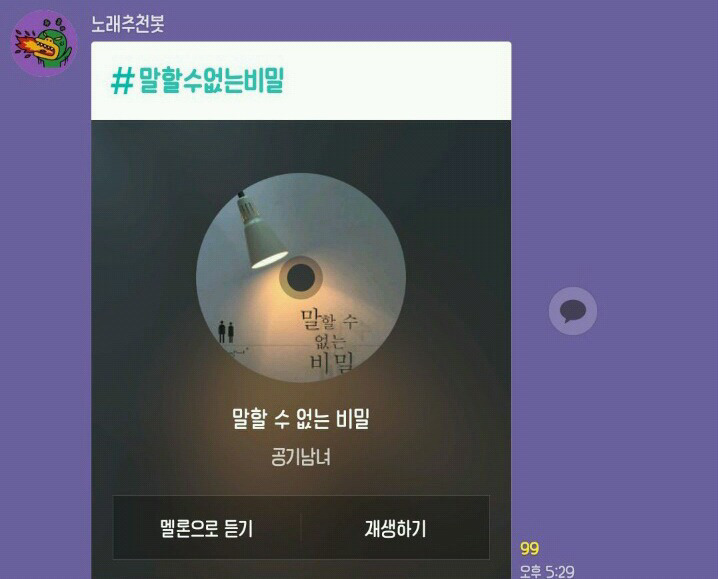Open 노래추천봇 profile picture
Image resolution: width=718 pixels, height=579 pixels.
[x=44, y=43]
